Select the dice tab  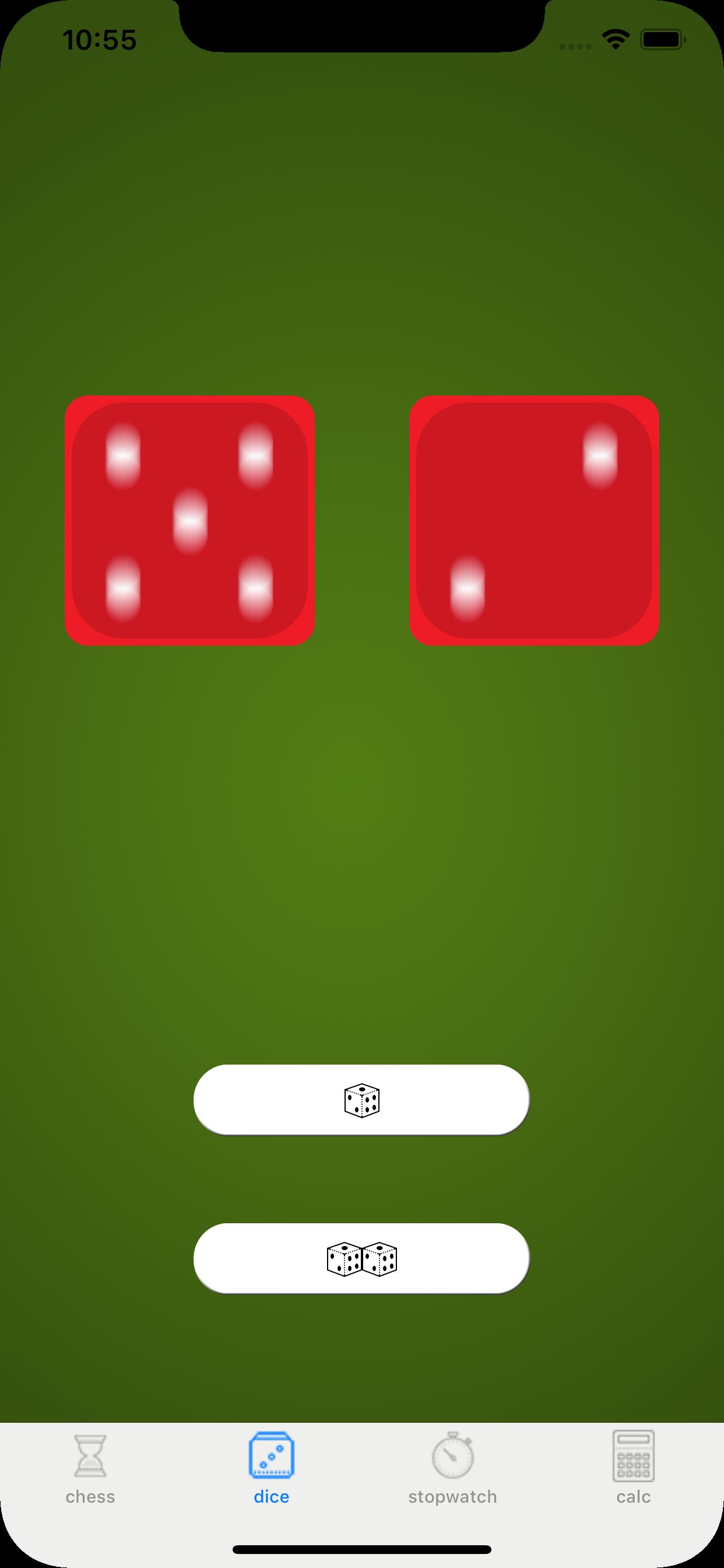tap(271, 1468)
